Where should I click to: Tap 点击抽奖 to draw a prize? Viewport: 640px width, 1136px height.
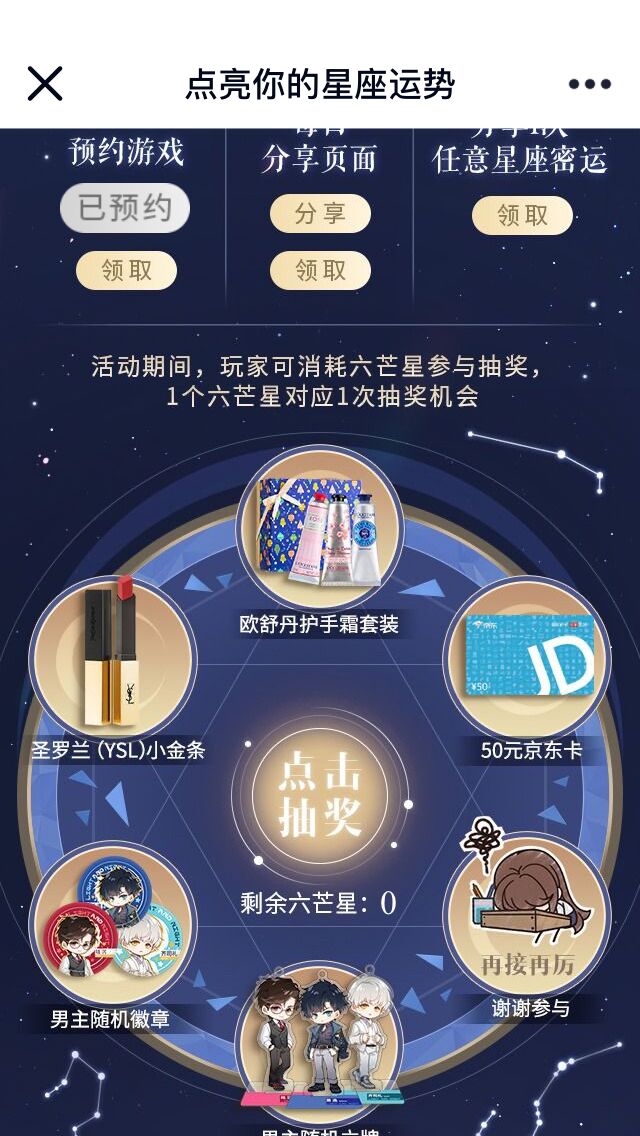[x=320, y=795]
